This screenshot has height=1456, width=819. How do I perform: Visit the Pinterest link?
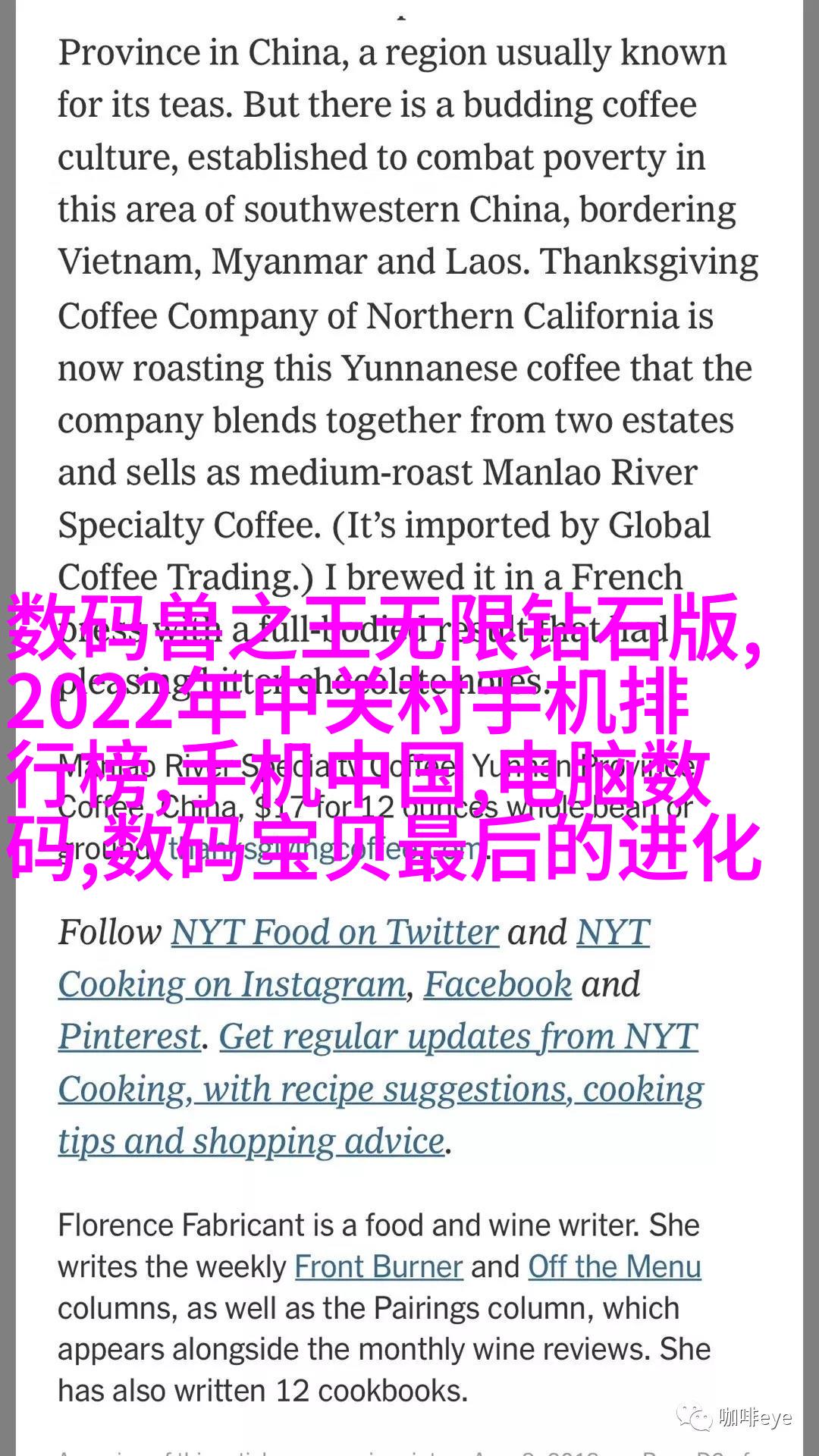click(130, 1037)
